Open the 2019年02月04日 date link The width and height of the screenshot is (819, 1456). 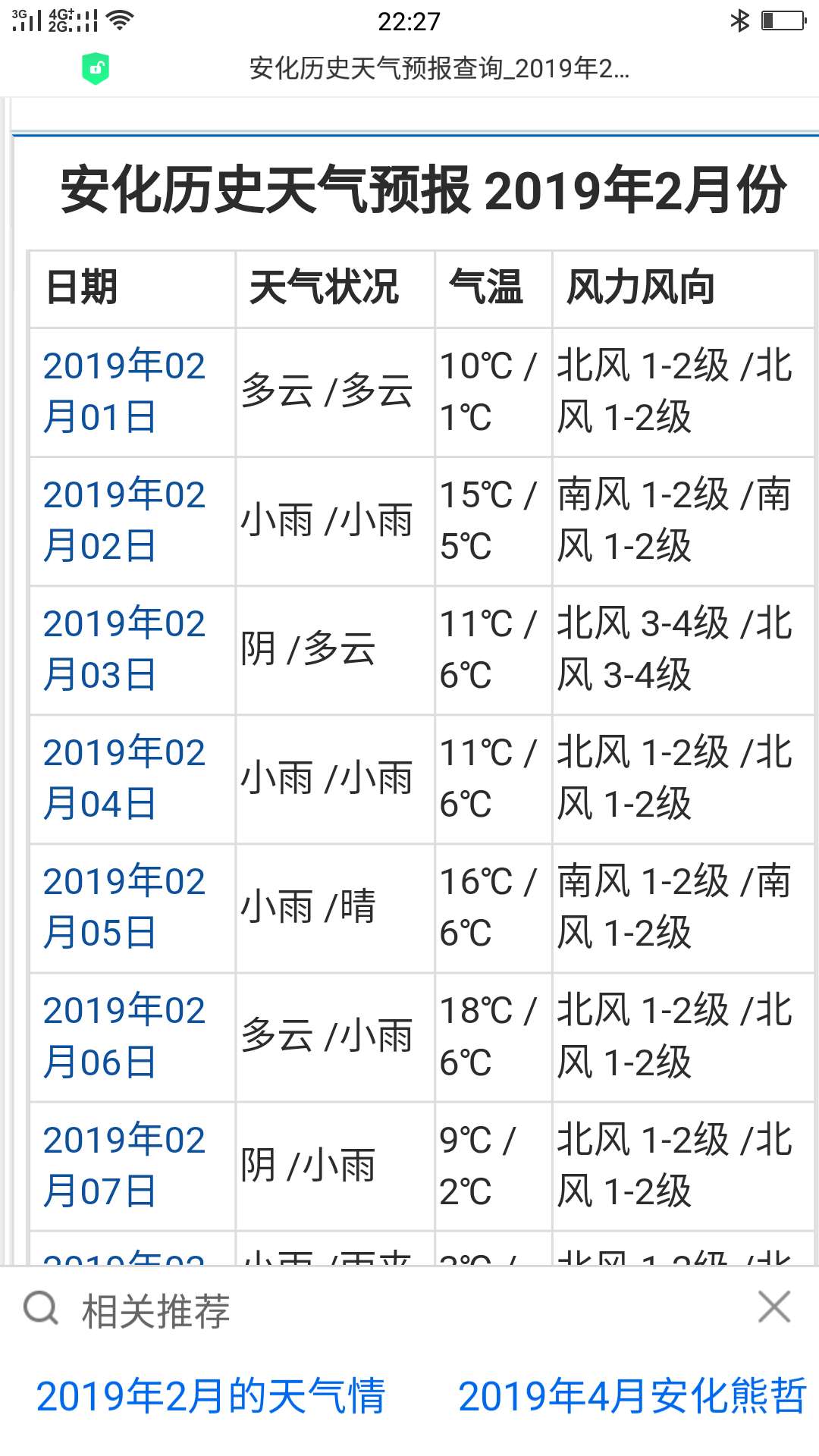point(124,778)
